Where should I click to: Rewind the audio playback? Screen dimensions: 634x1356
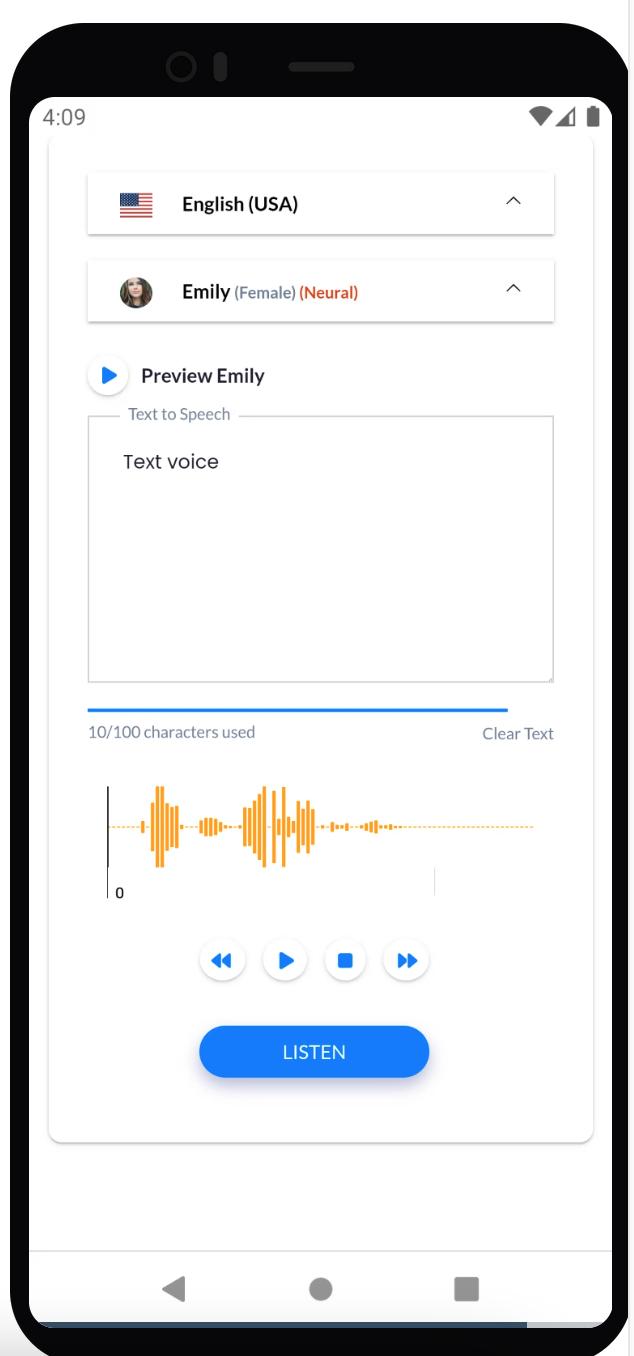pyautogui.click(x=222, y=961)
